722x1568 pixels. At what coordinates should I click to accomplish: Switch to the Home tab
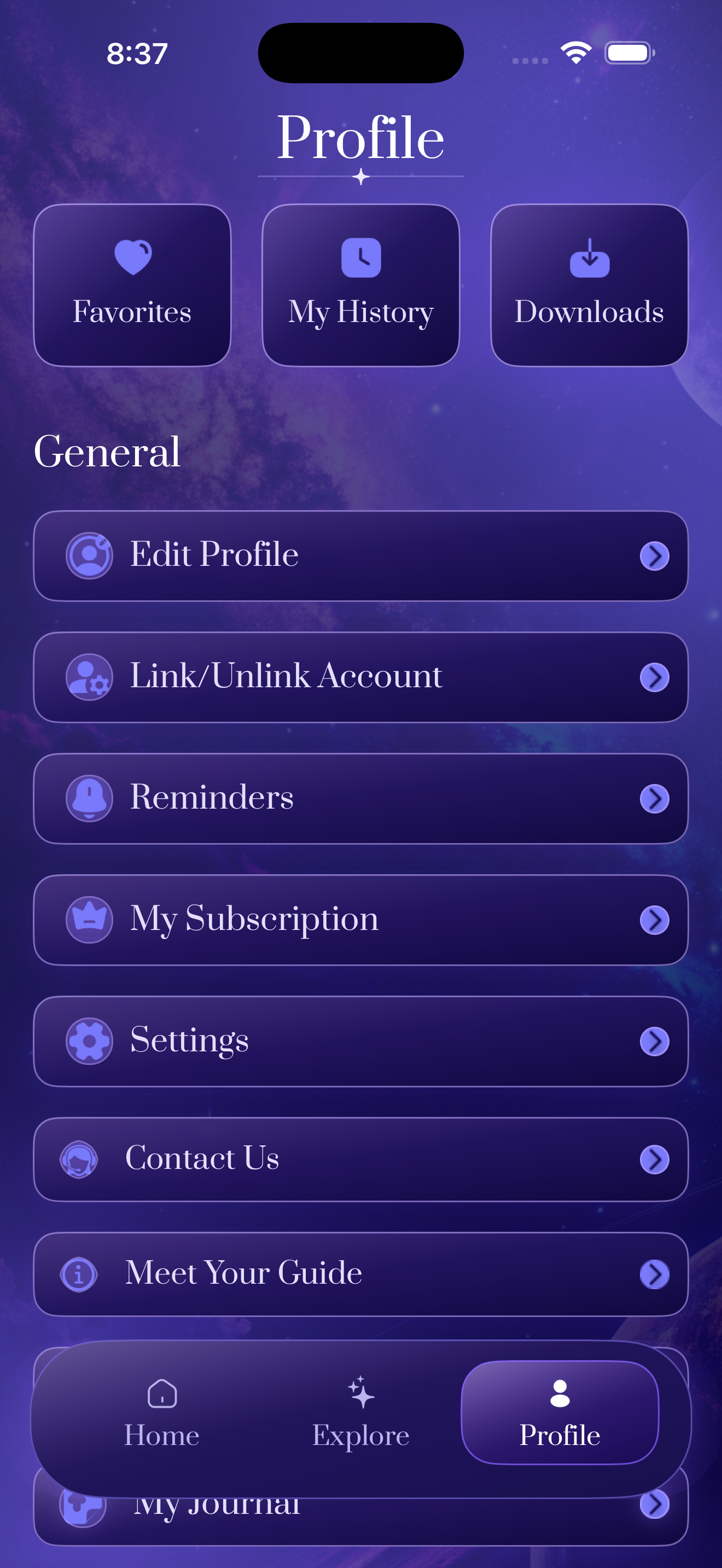coord(162,1413)
